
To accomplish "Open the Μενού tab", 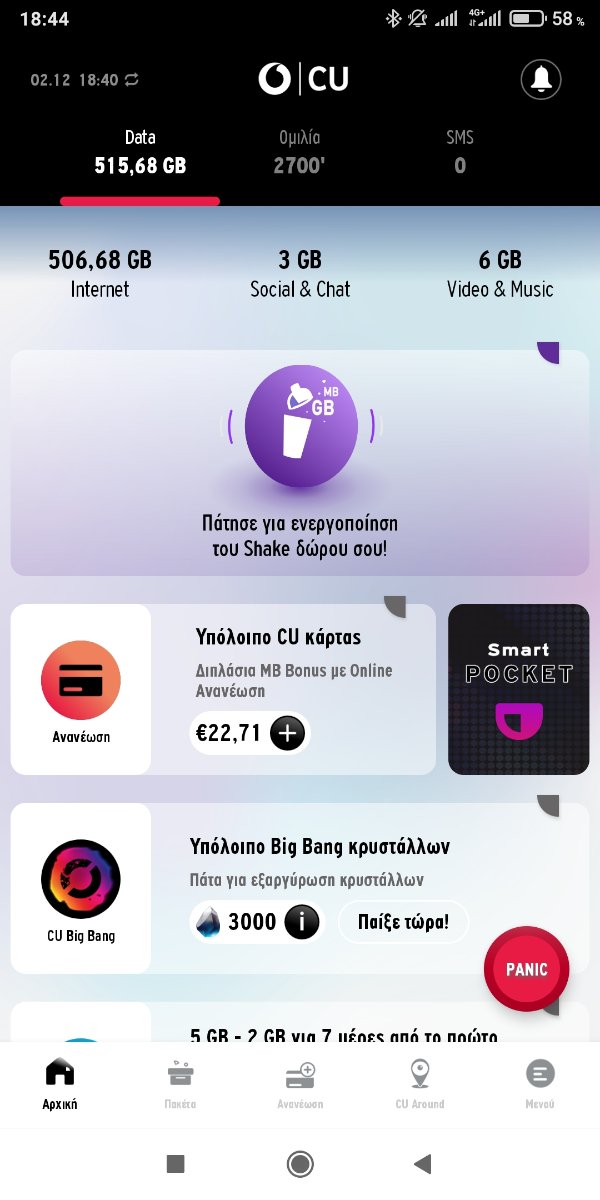I will pyautogui.click(x=540, y=1084).
